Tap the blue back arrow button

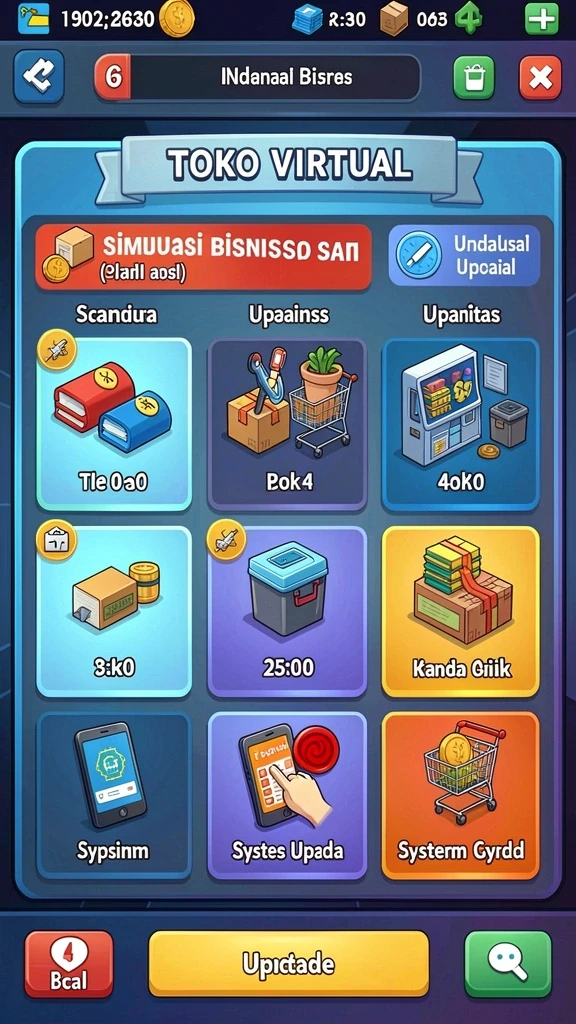click(x=39, y=77)
